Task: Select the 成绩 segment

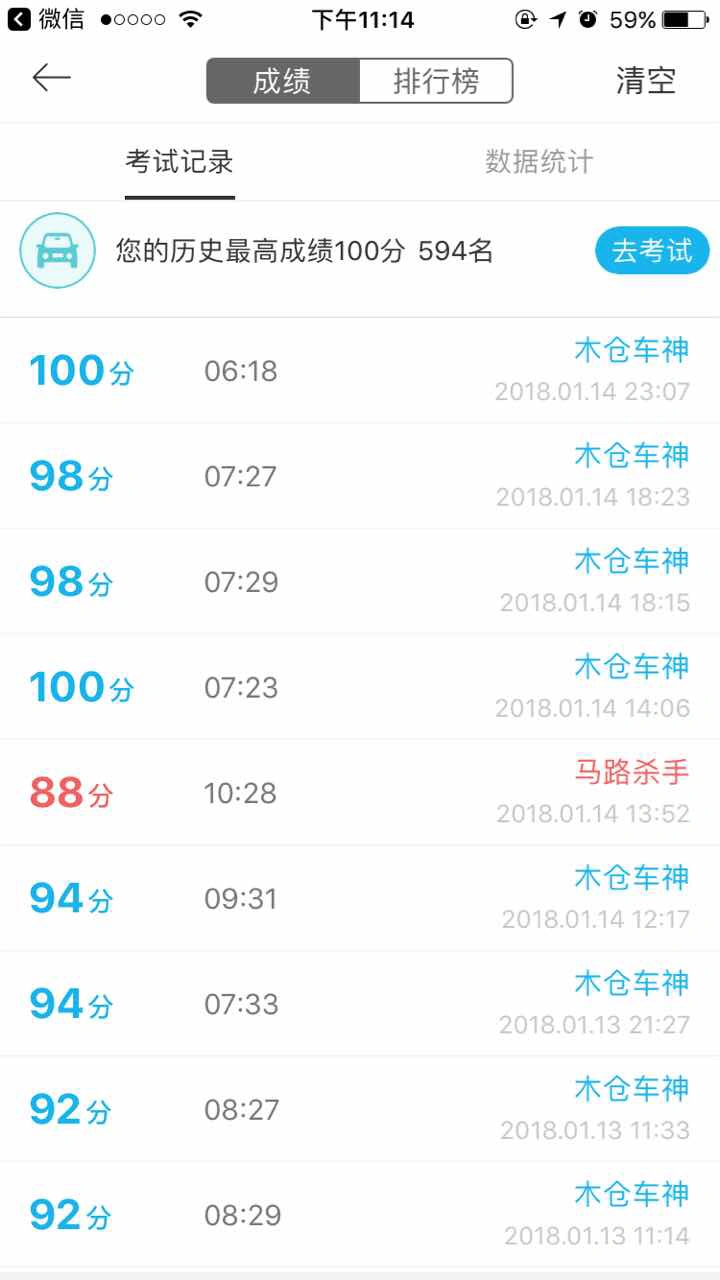Action: [283, 81]
